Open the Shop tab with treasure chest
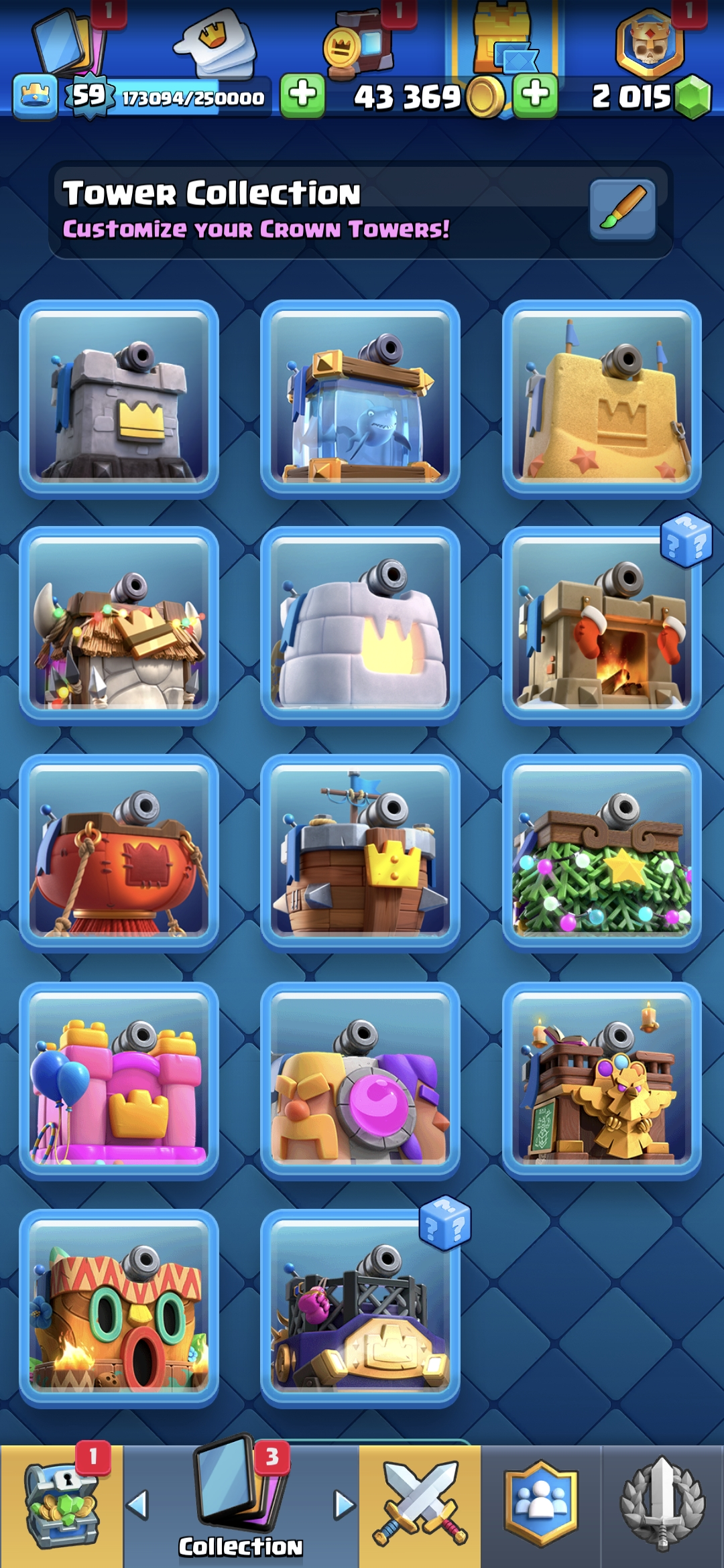The height and width of the screenshot is (1568, 724). click(62, 1505)
